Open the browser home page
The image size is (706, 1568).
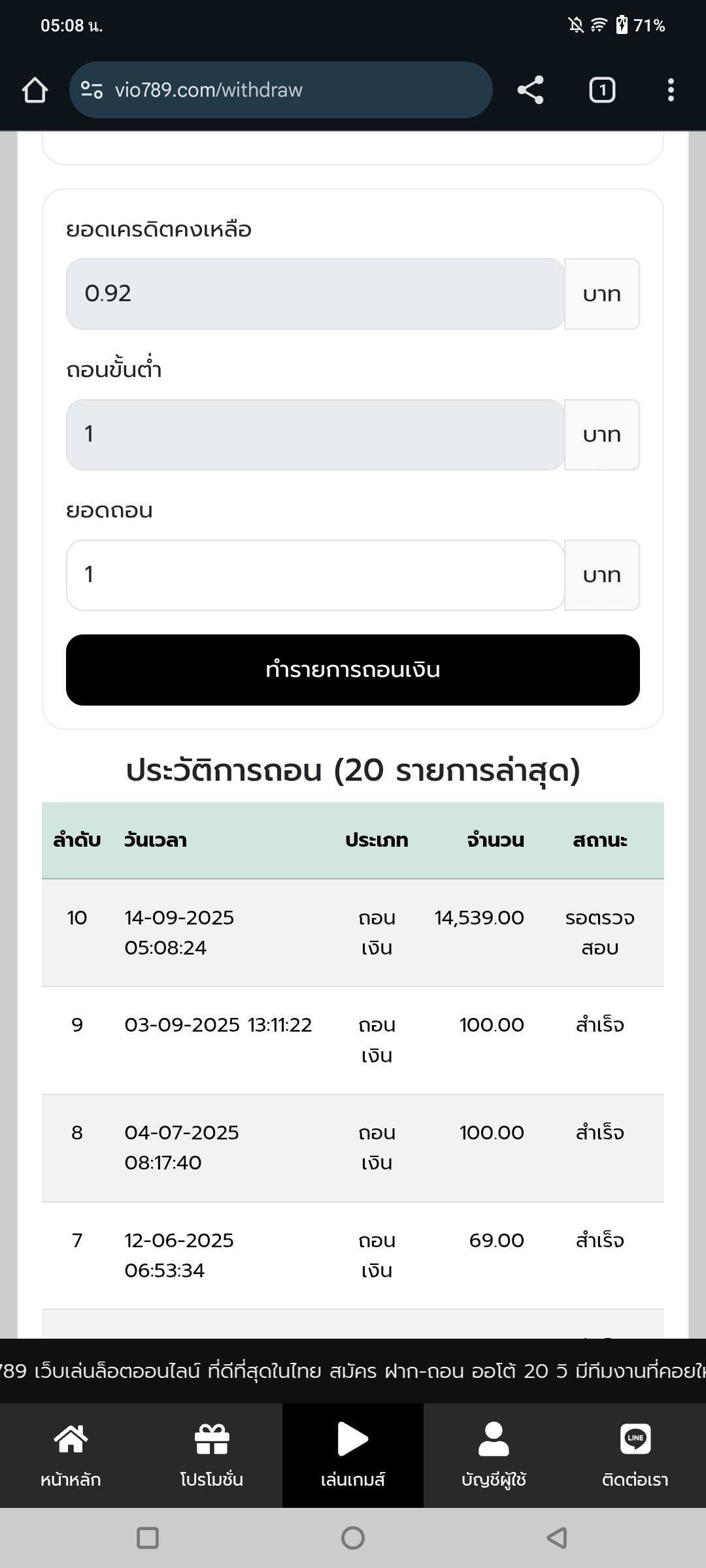(35, 90)
